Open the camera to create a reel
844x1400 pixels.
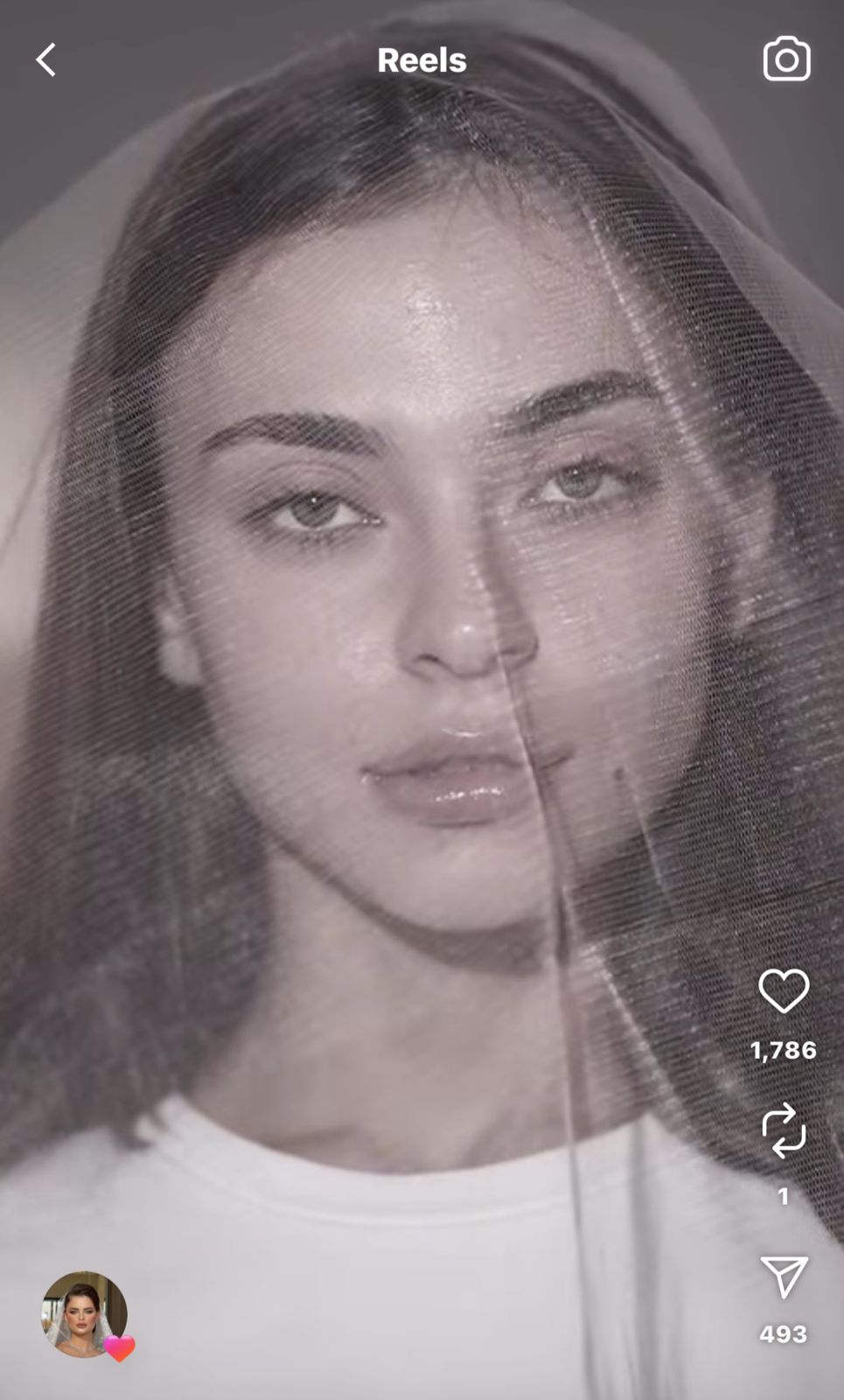pos(786,59)
